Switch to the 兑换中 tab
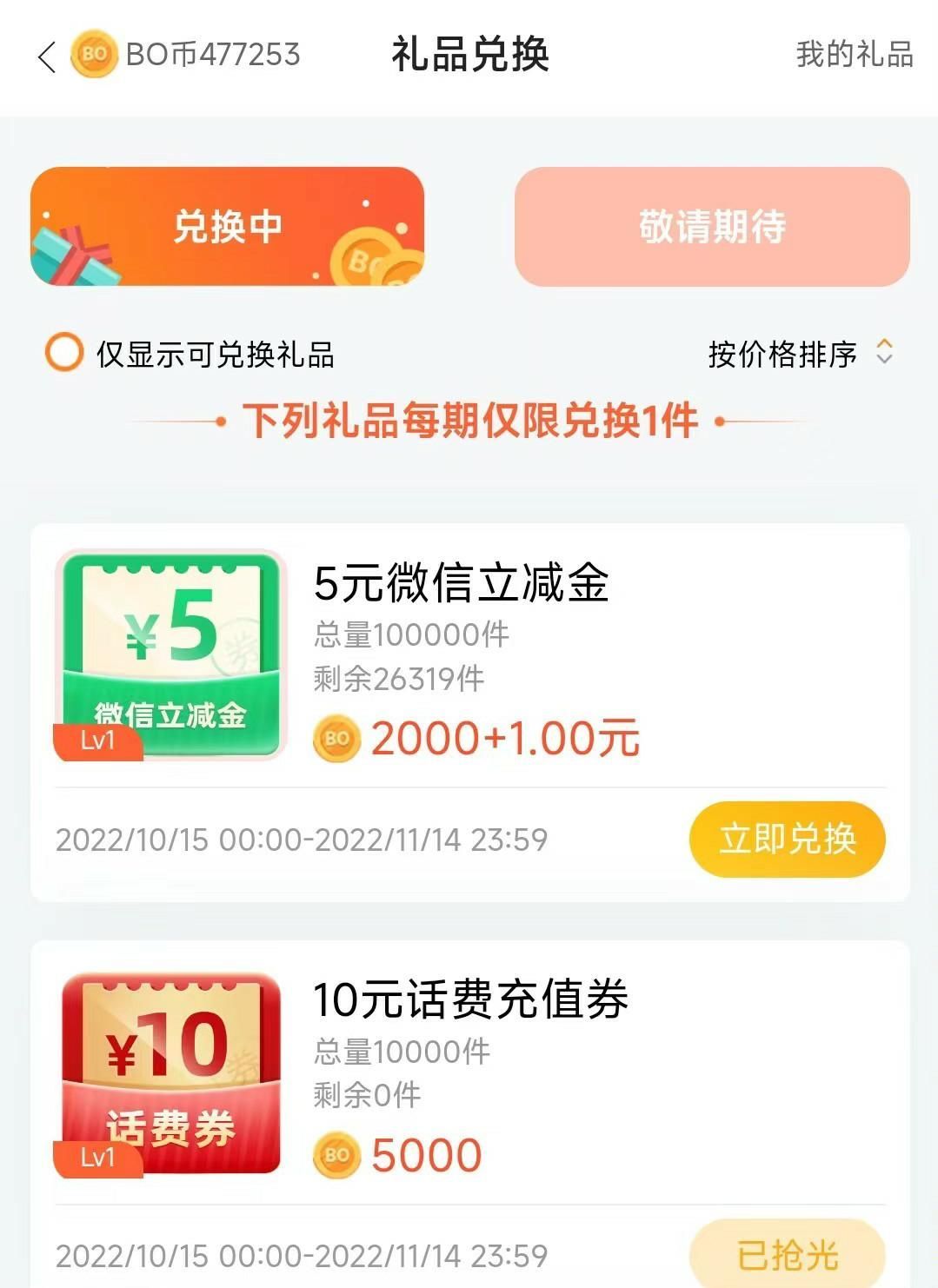The width and height of the screenshot is (938, 1288). click(x=227, y=227)
